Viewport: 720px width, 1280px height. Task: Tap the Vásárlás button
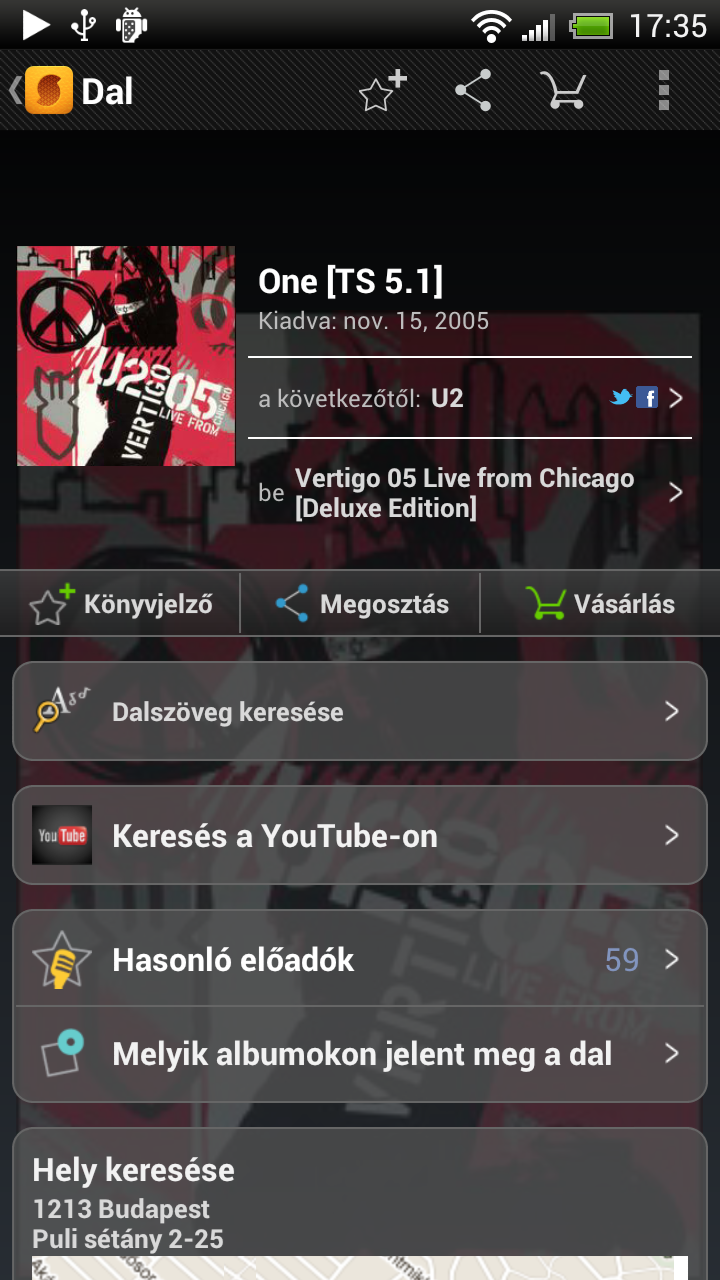pos(600,604)
